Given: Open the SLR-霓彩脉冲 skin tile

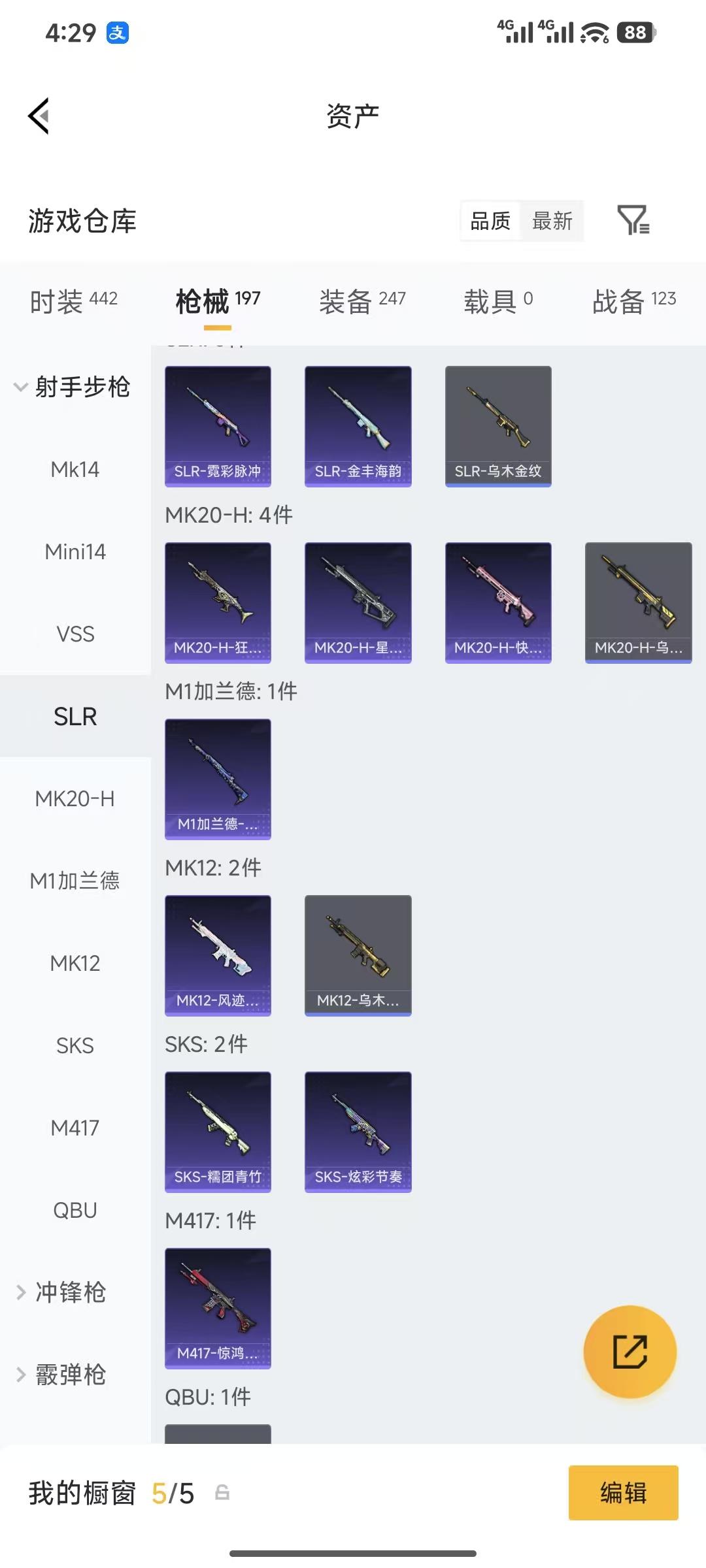Looking at the screenshot, I should (x=218, y=426).
